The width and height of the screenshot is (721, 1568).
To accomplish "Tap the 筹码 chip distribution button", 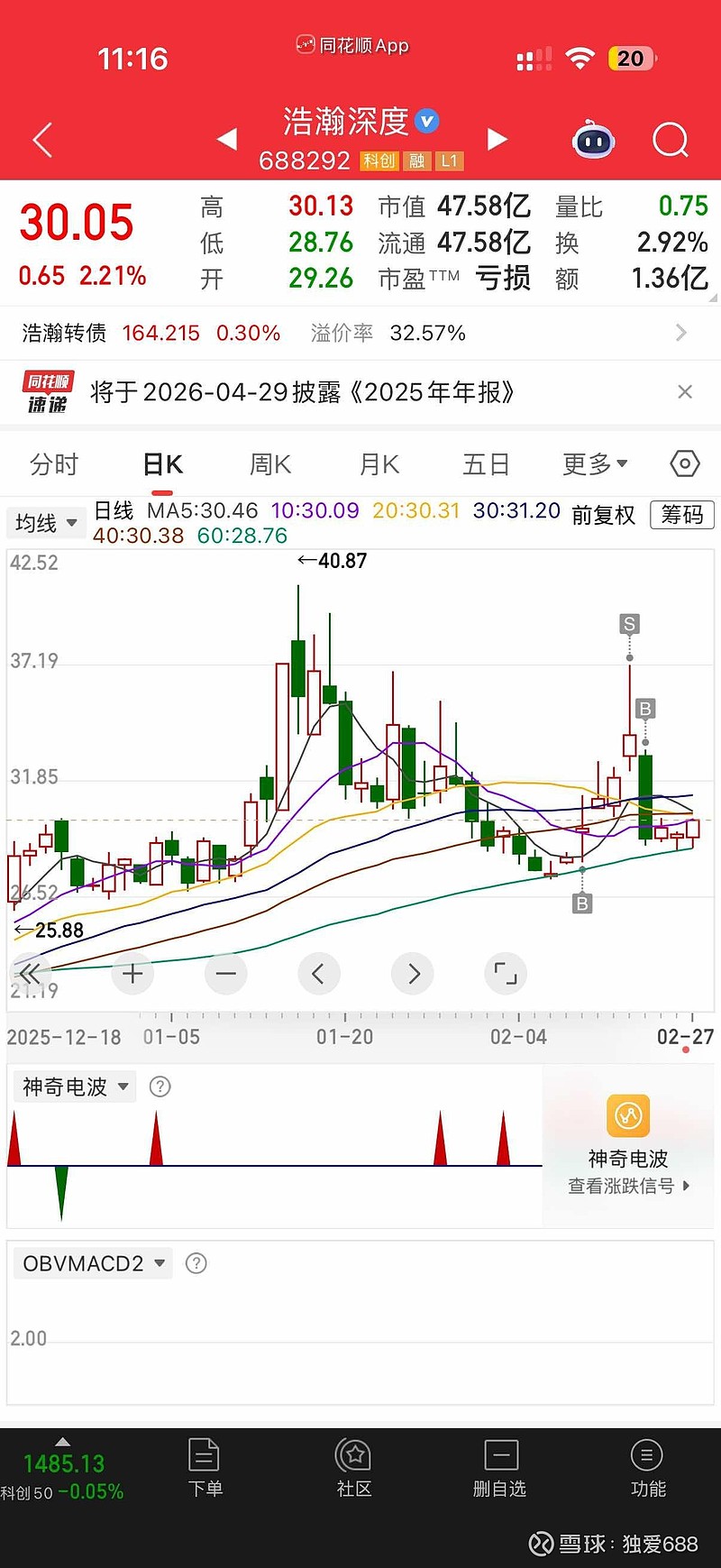I will (x=682, y=515).
